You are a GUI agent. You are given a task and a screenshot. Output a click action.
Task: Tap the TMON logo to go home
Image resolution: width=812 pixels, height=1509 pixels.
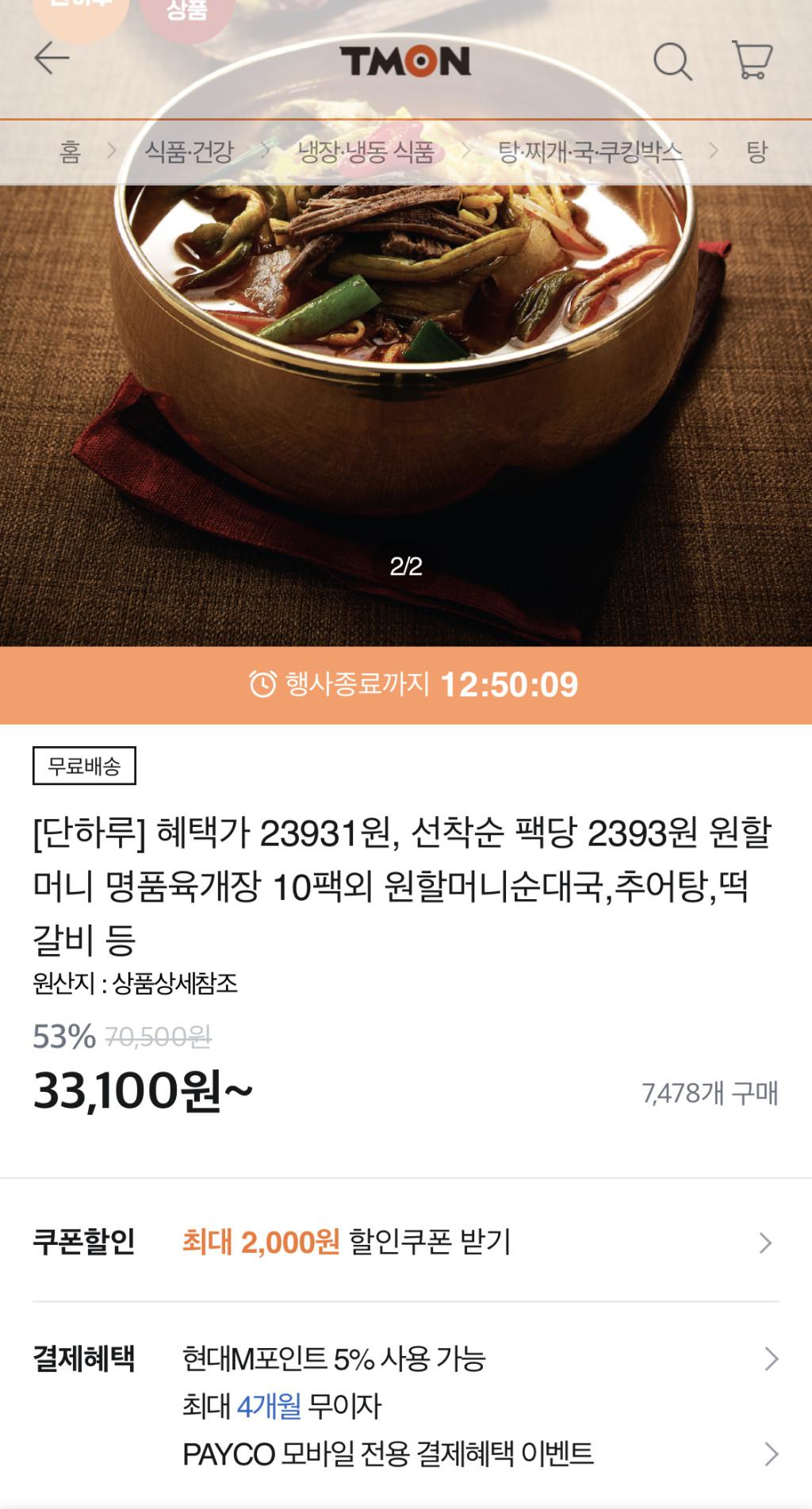[405, 61]
